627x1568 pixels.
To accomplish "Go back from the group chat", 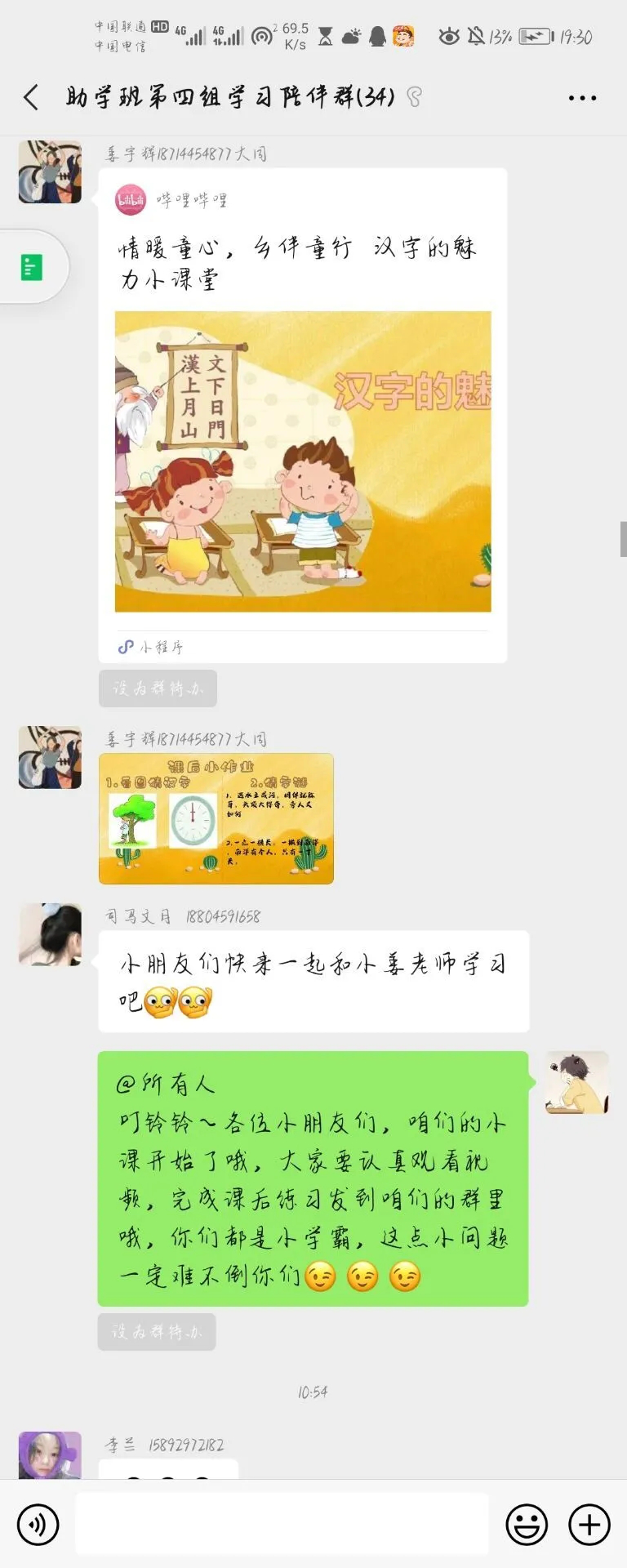I will click(31, 97).
